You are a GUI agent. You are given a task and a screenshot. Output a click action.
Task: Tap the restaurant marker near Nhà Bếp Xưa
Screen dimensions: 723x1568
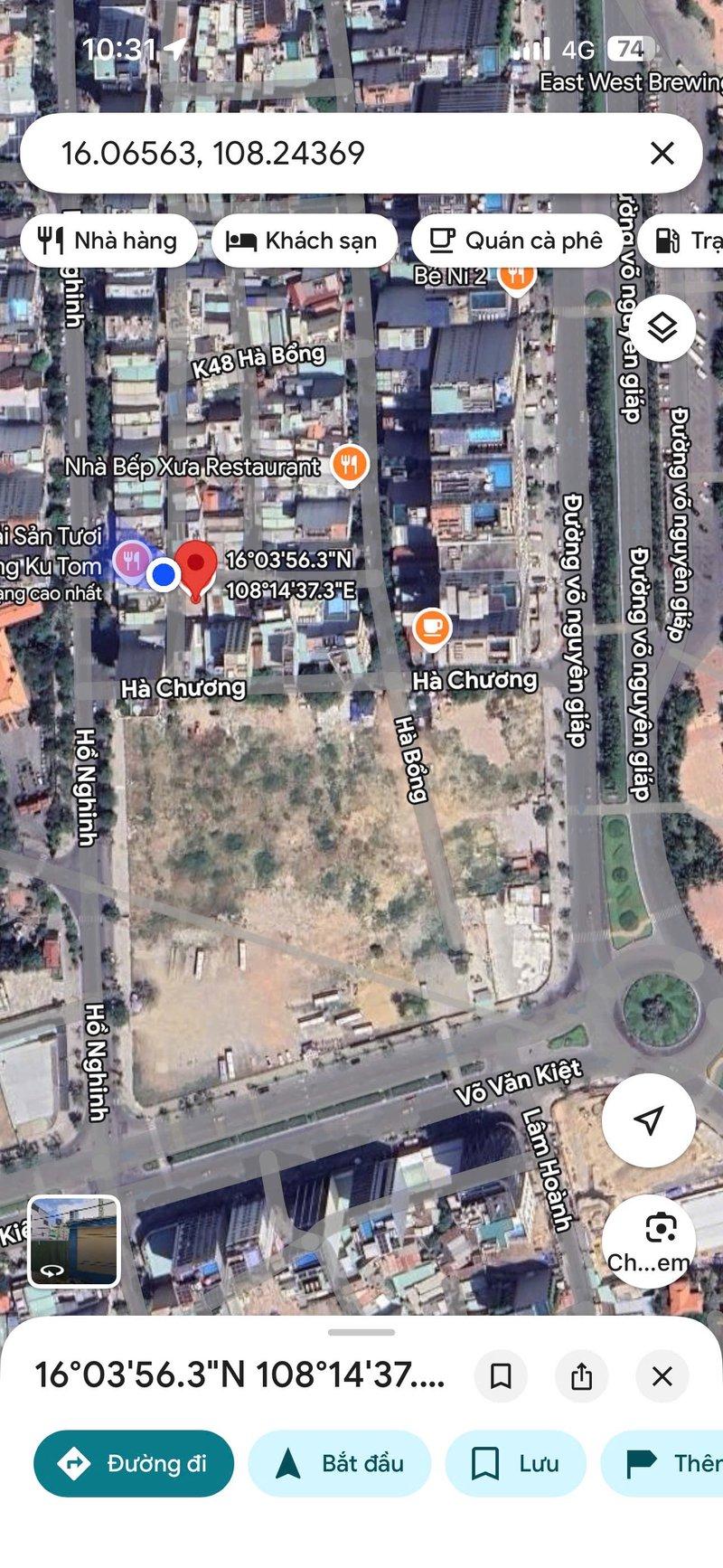(349, 465)
